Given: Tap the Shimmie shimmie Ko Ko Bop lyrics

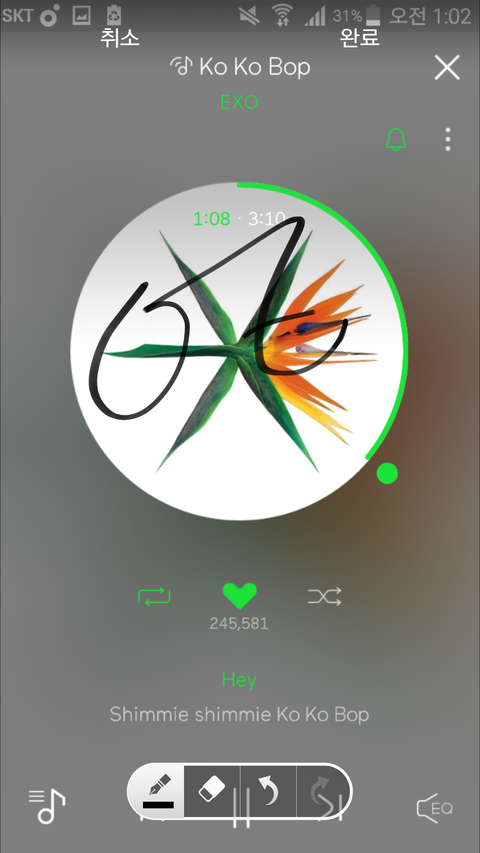Looking at the screenshot, I should 239,714.
